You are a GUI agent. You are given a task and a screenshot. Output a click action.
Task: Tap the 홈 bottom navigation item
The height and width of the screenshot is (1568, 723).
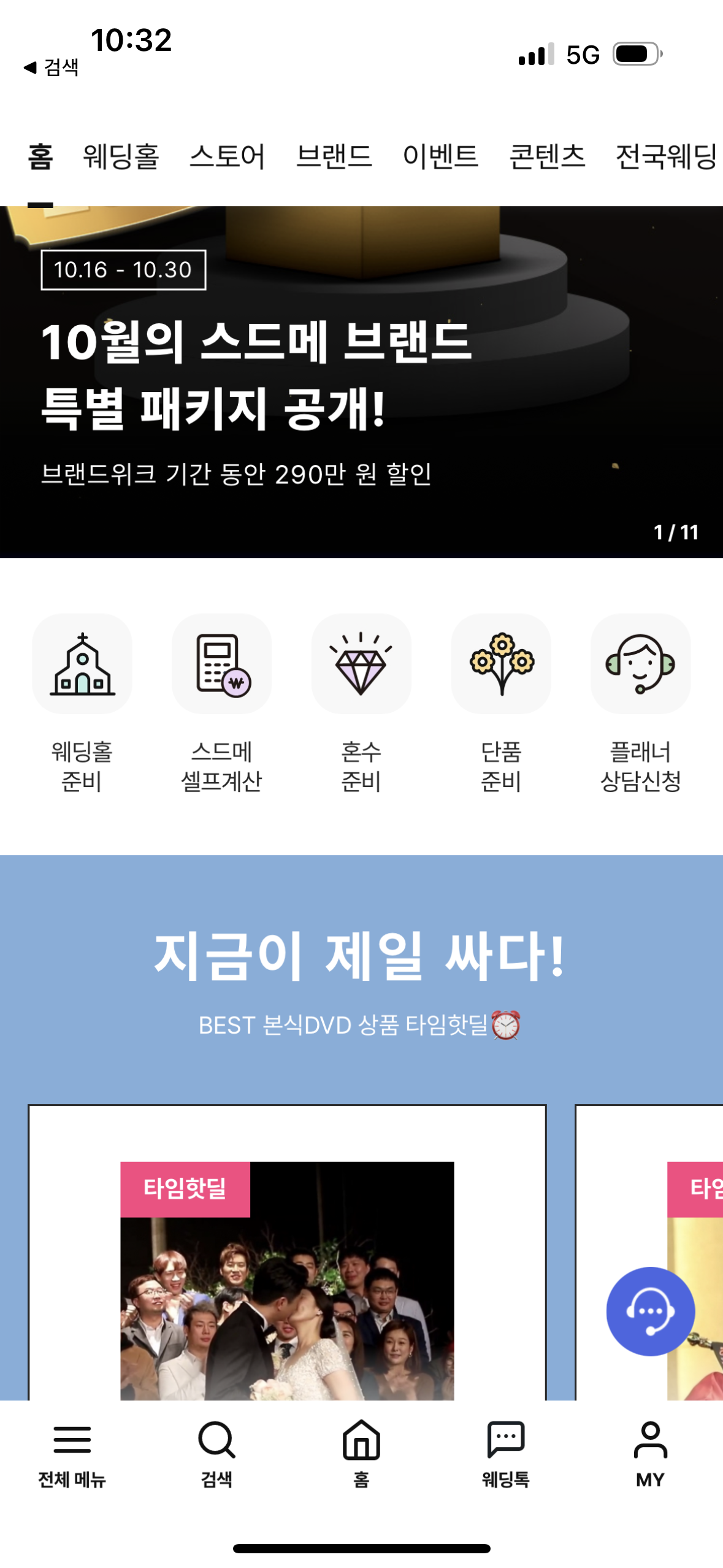tap(361, 1453)
